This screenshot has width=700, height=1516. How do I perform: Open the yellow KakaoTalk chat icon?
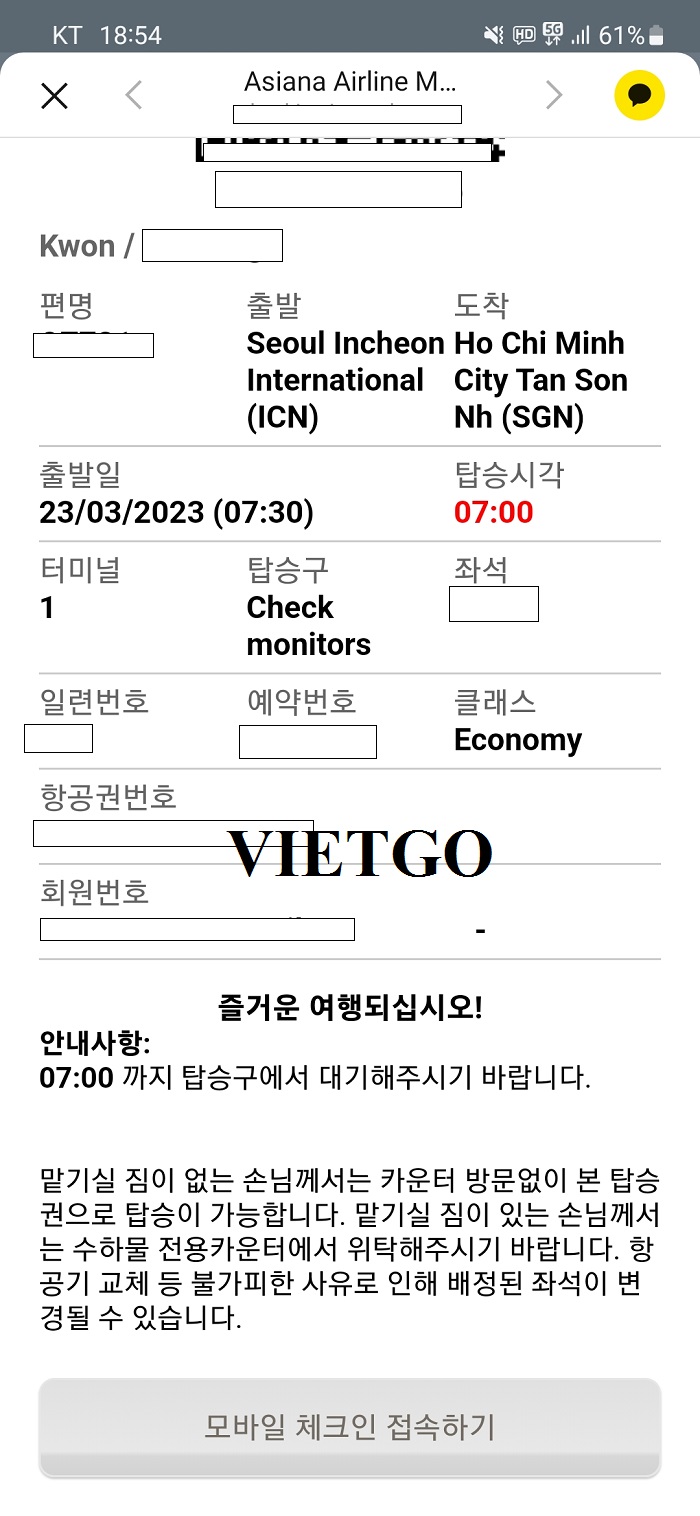(640, 96)
